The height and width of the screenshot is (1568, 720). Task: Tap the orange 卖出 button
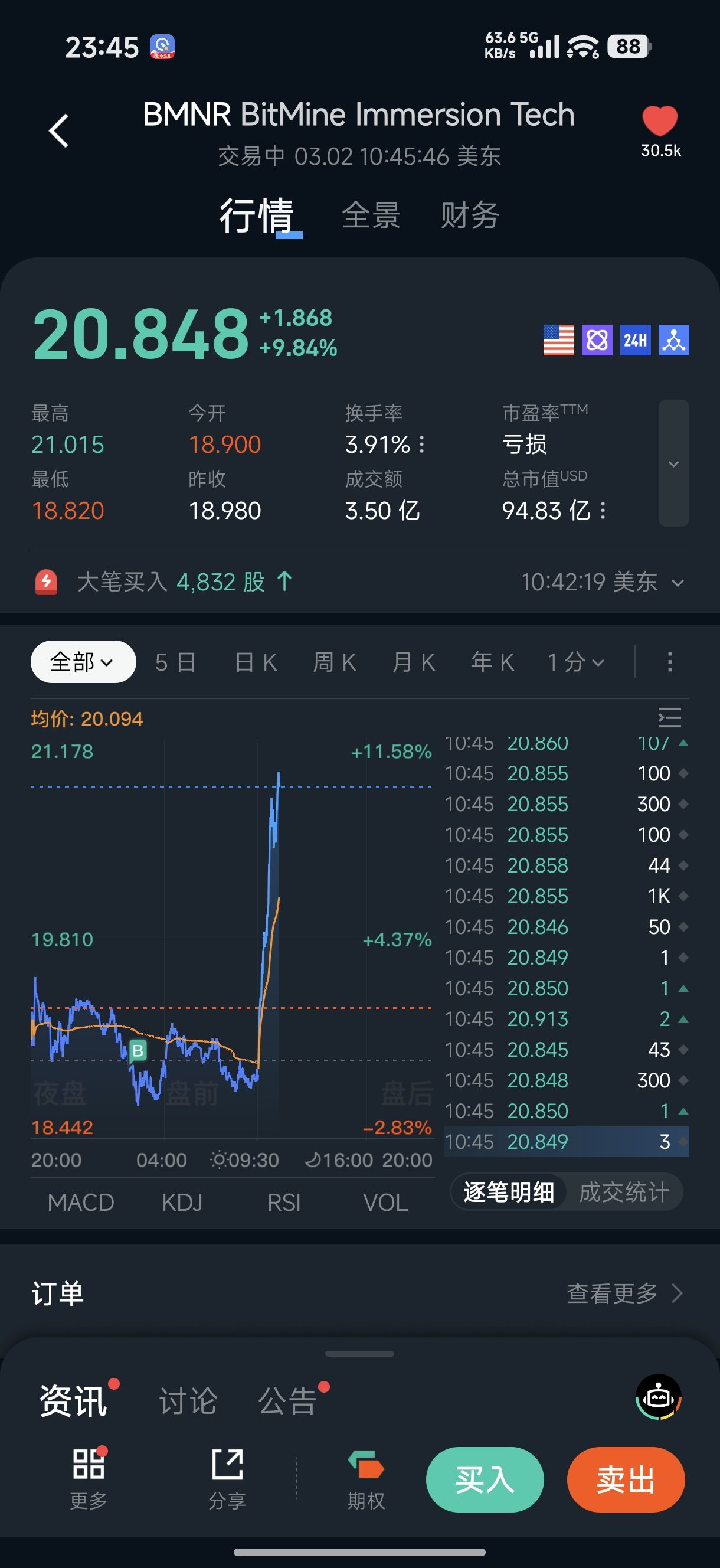[x=625, y=1479]
